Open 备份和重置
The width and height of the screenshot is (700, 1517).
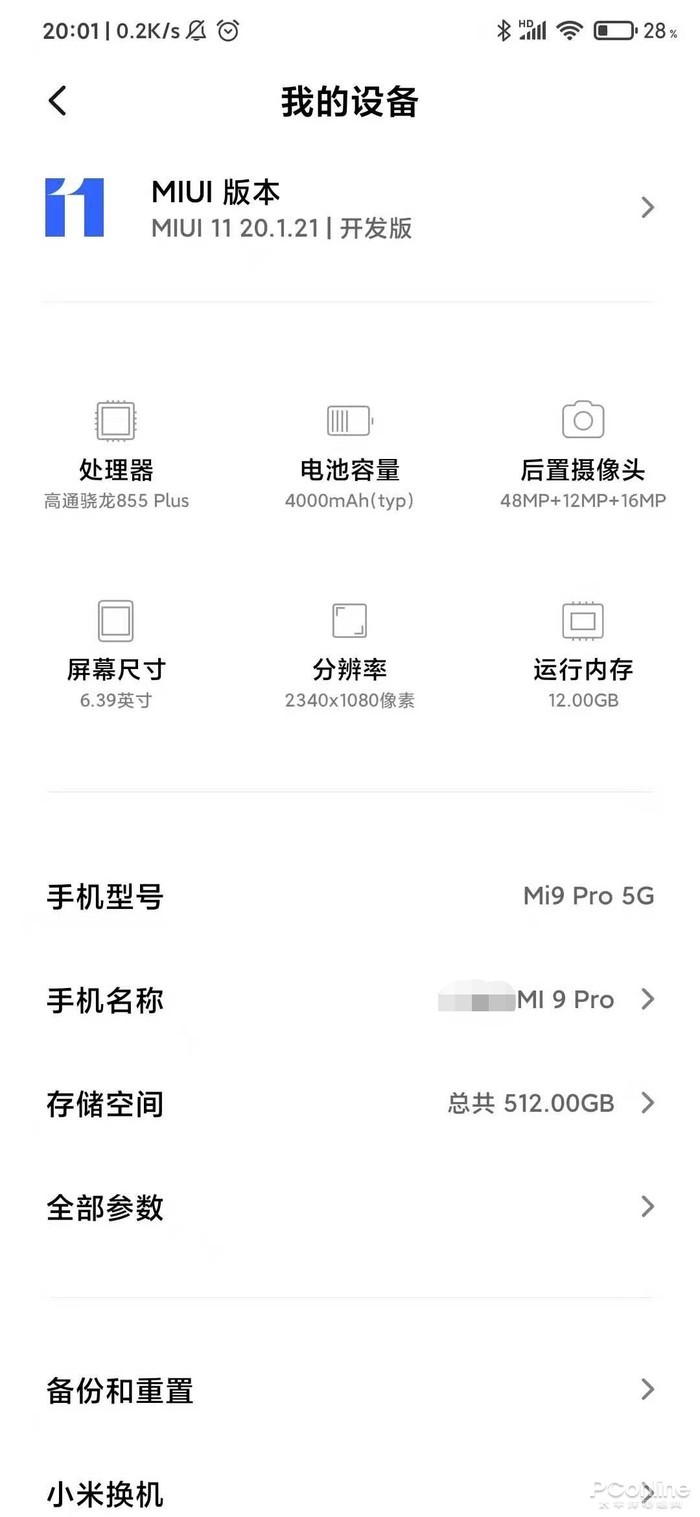coord(348,1391)
